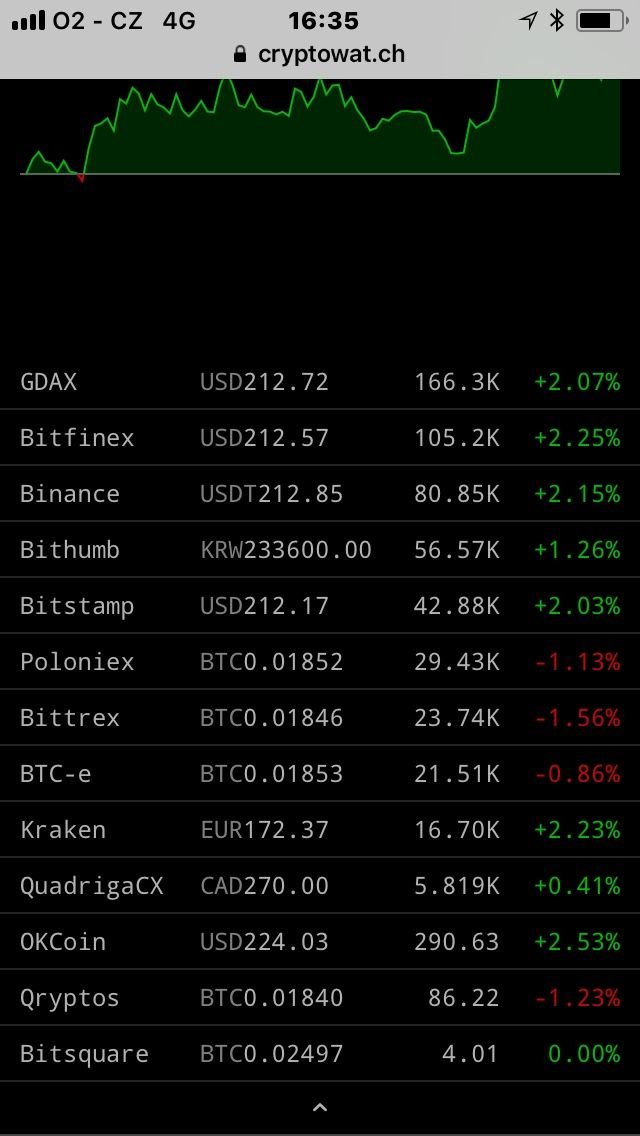Select the Bittrex market row
This screenshot has width=640, height=1136.
[320, 717]
